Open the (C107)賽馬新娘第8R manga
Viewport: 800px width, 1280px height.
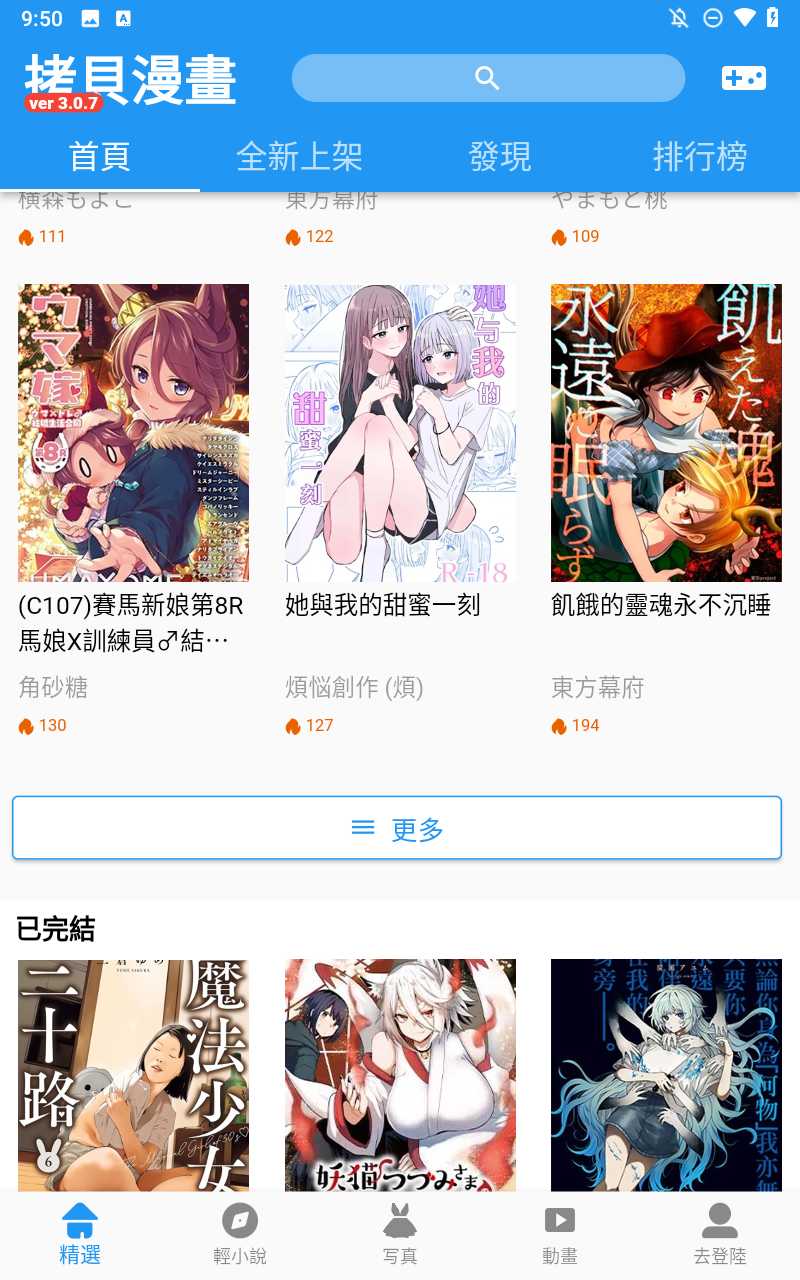click(x=133, y=433)
